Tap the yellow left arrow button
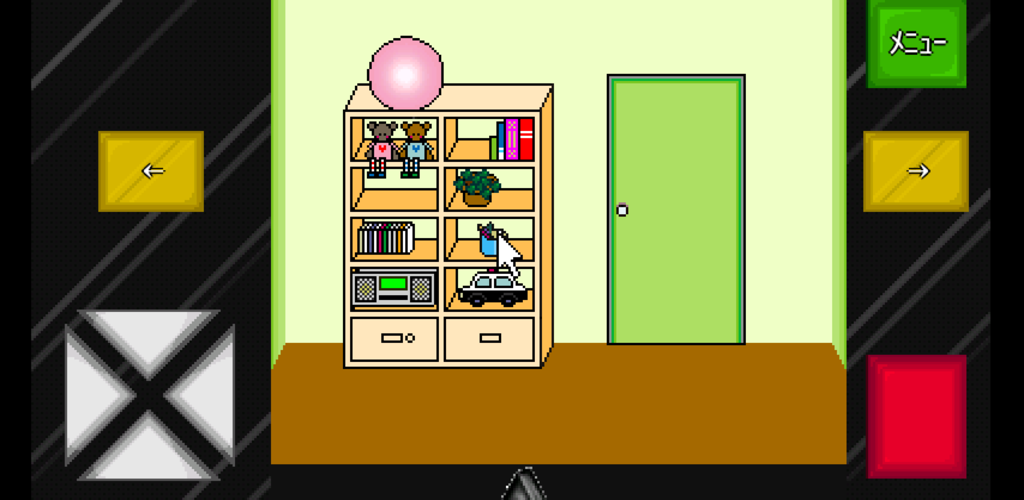 tap(151, 171)
